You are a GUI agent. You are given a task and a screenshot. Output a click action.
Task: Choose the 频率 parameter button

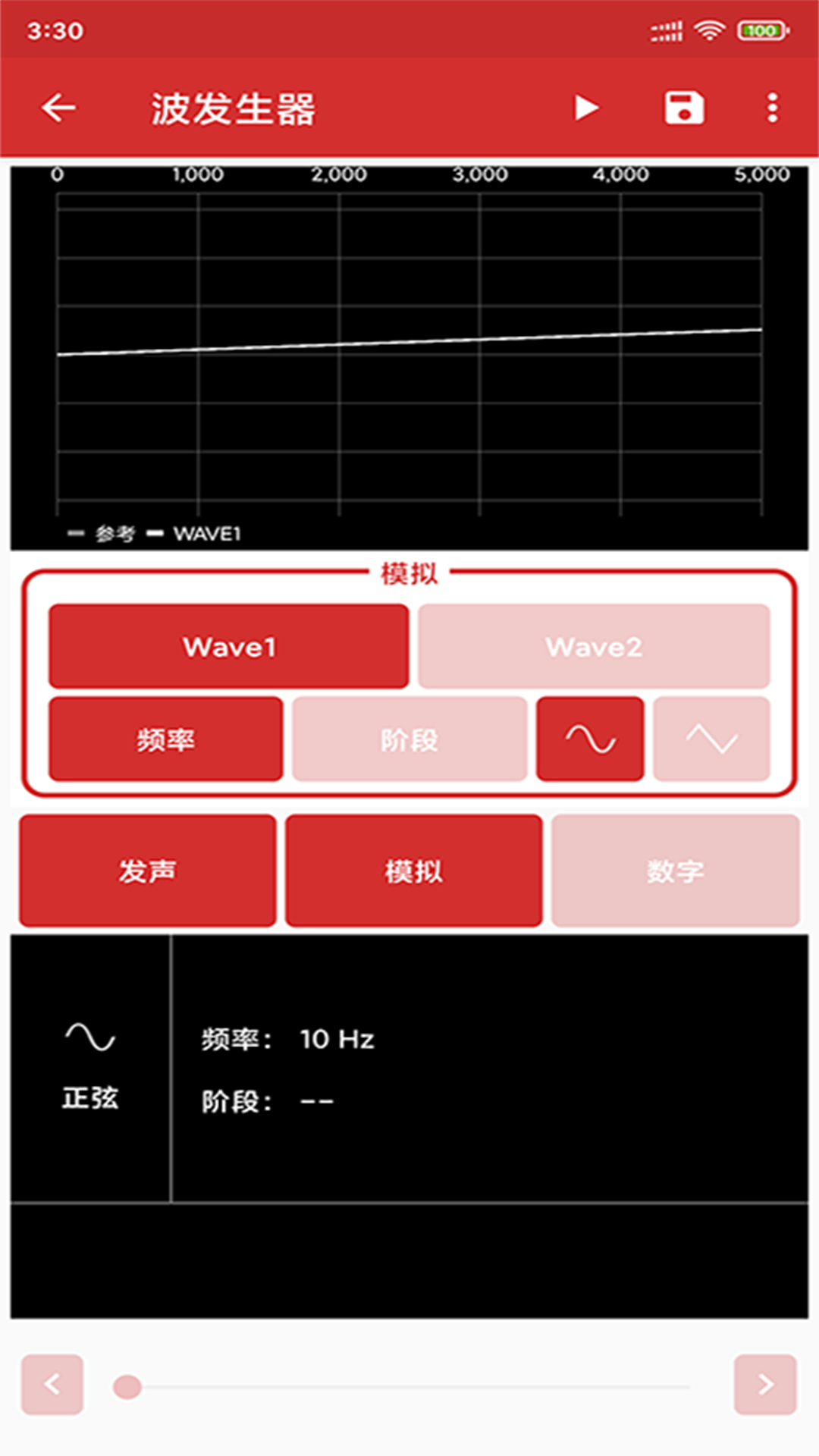[x=165, y=739]
